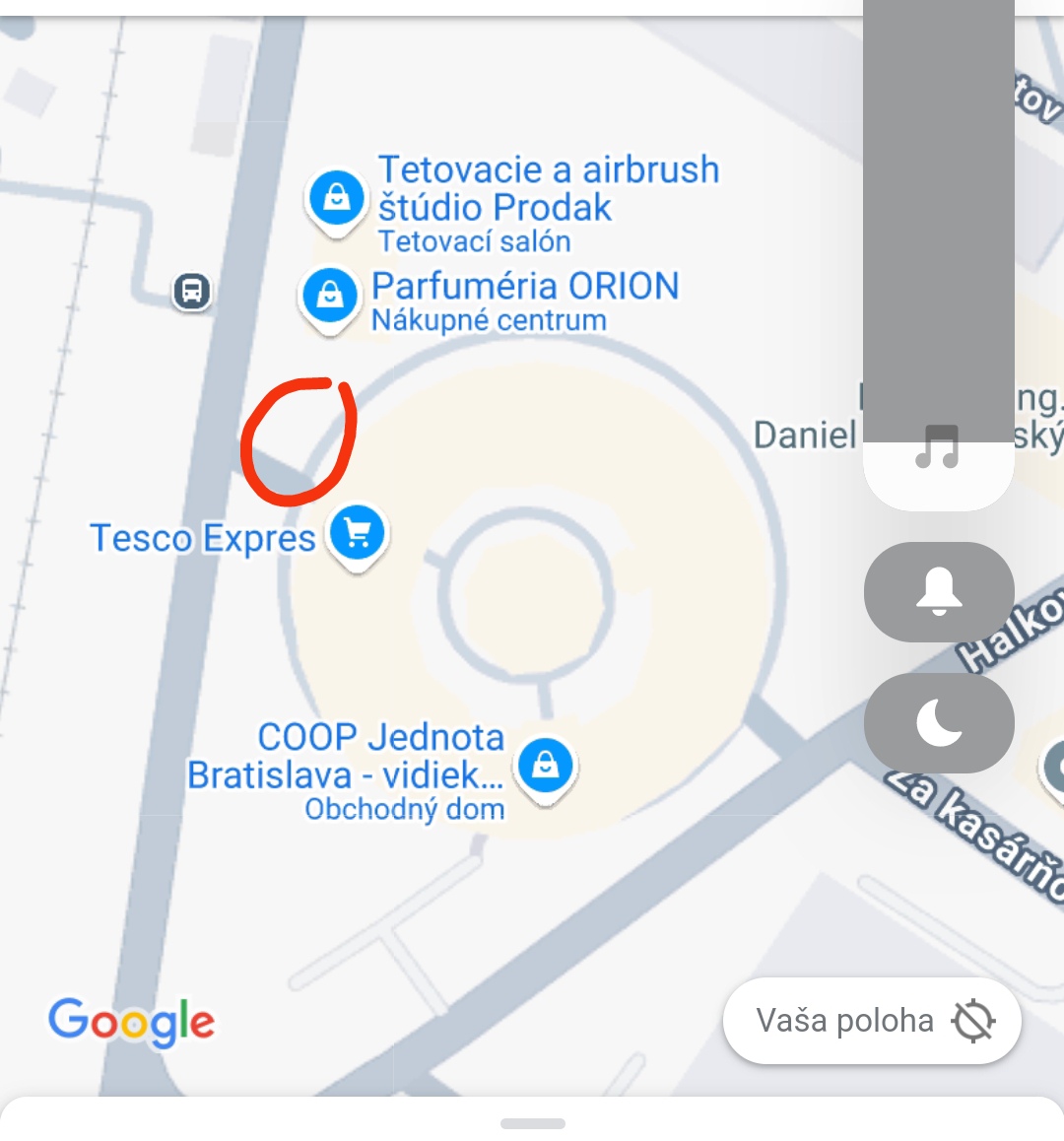Toggle the moon do-not-disturb button
This screenshot has height=1141, width=1064.
[938, 723]
